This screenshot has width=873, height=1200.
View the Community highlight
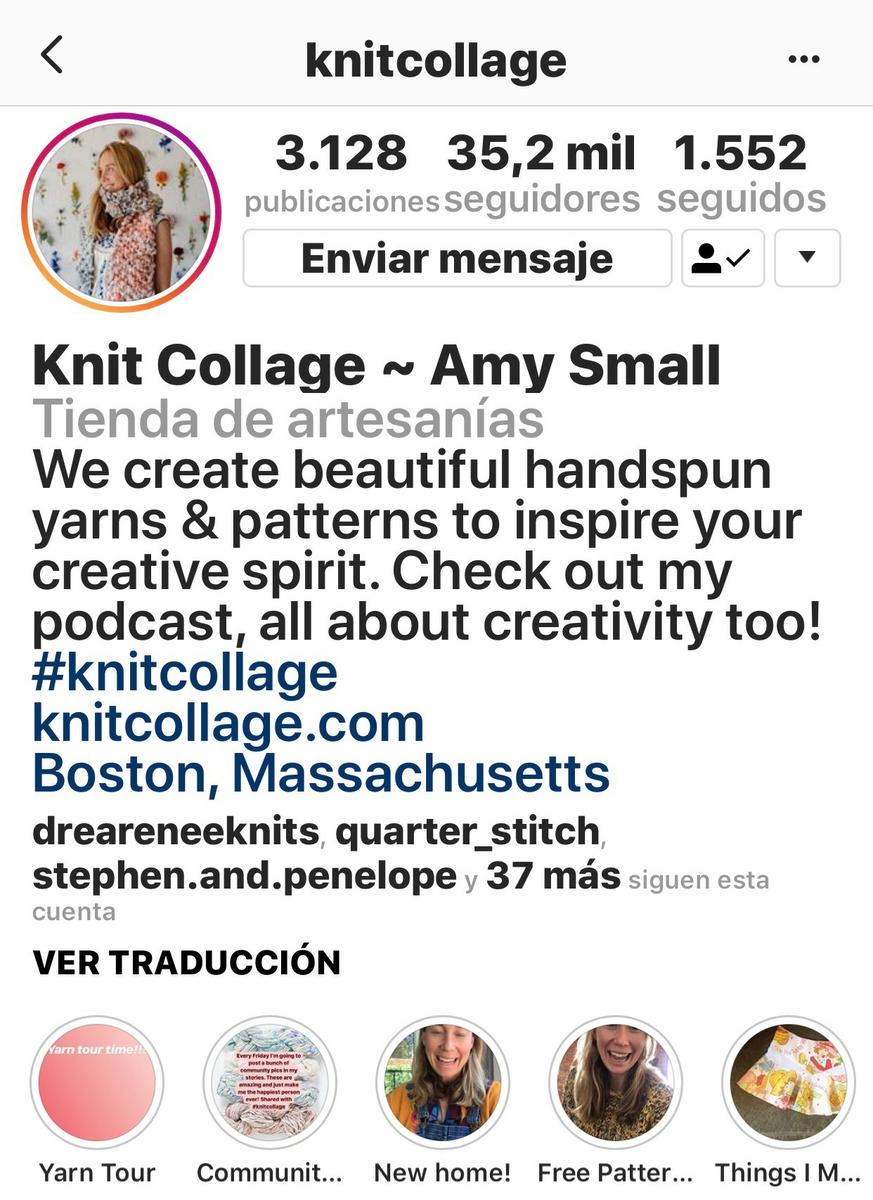coord(269,1084)
